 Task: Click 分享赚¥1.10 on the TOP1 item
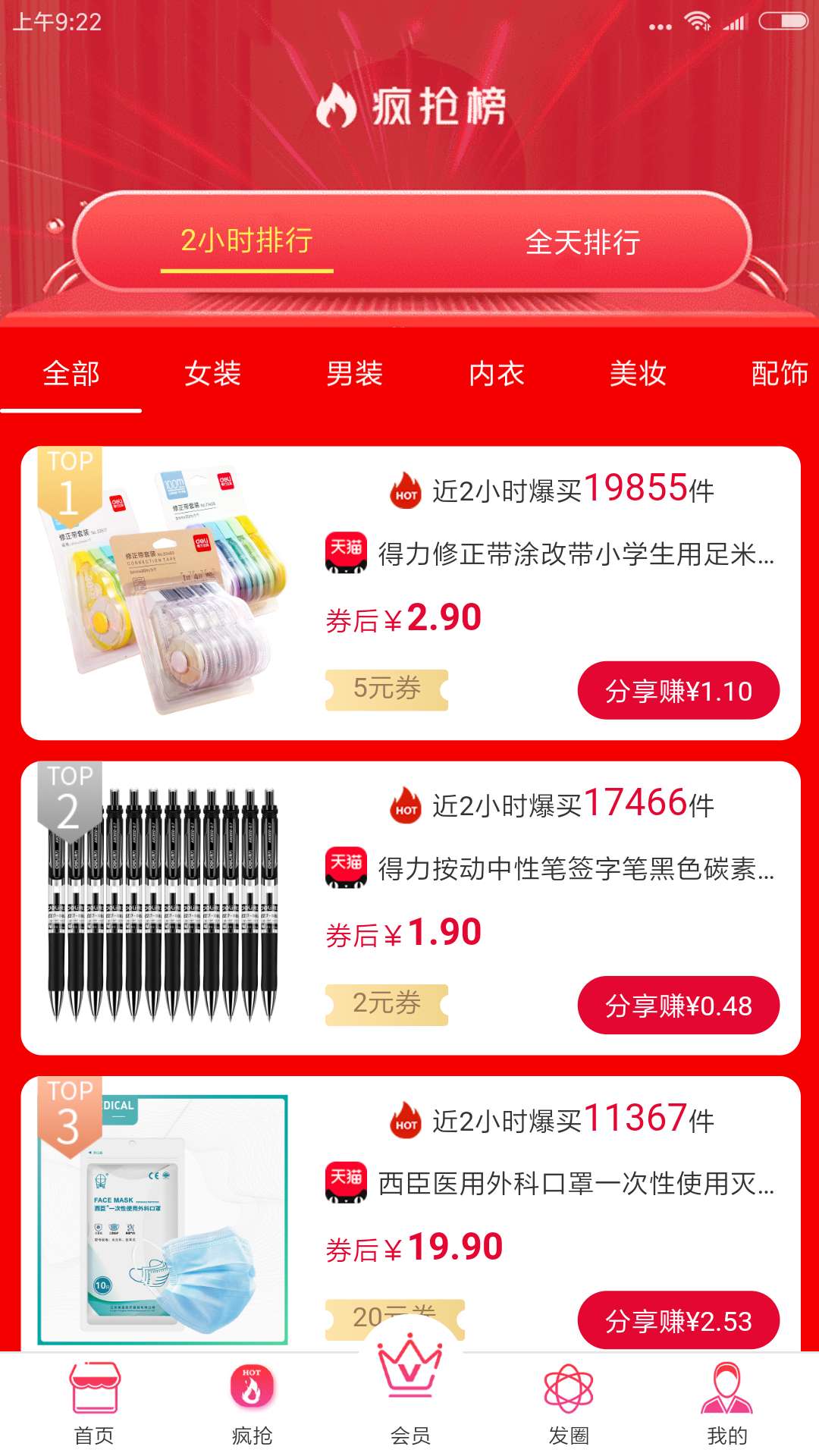pos(679,691)
